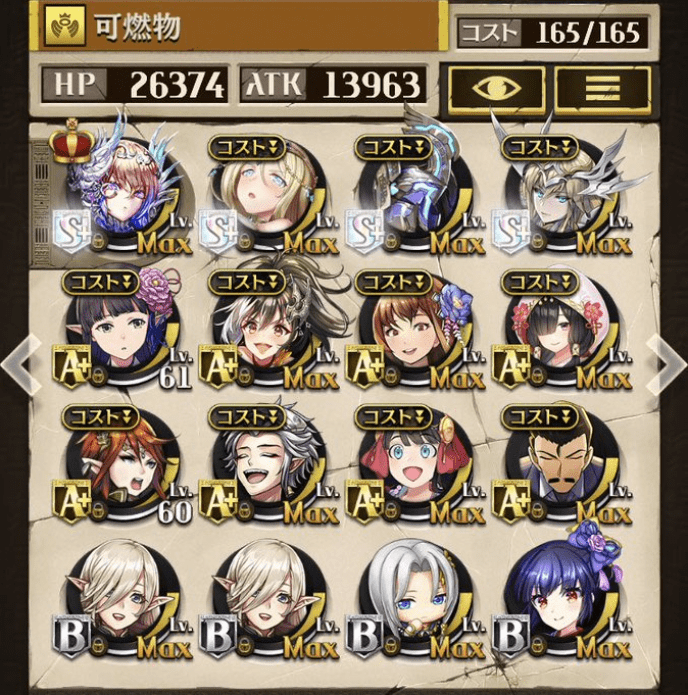Open the list menu button
This screenshot has width=688, height=695.
click(x=602, y=88)
